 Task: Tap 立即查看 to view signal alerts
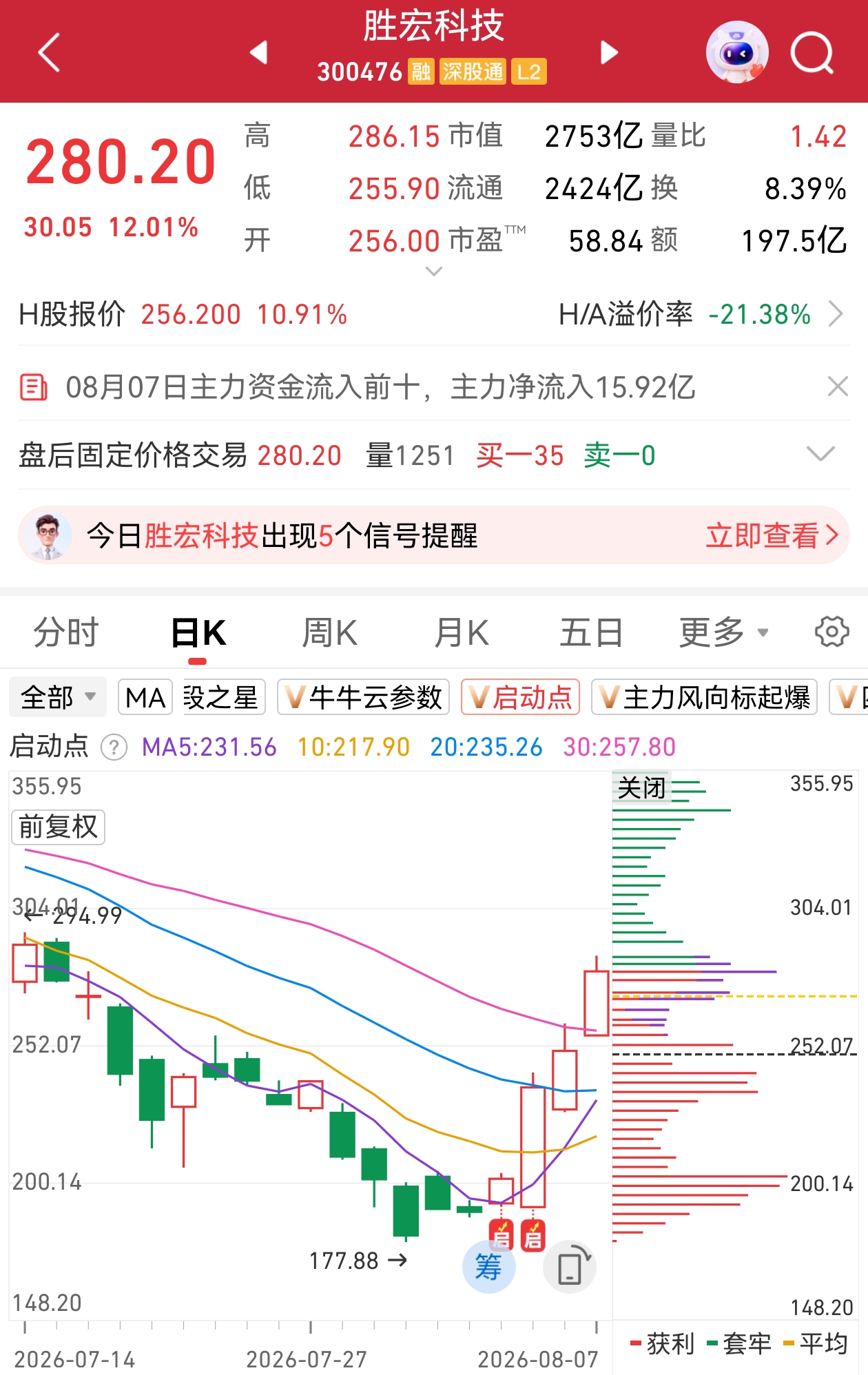tap(772, 535)
